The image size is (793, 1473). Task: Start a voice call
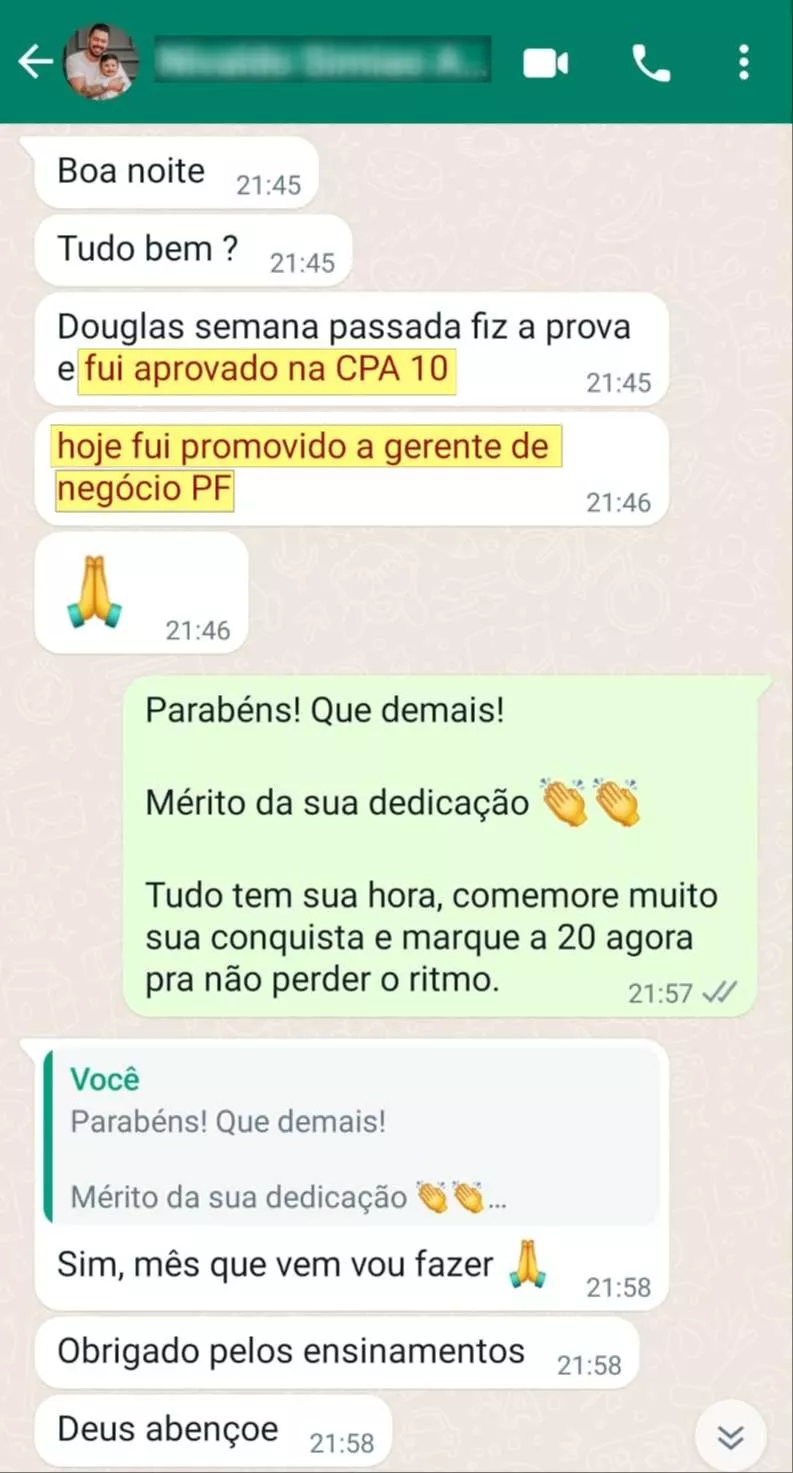(x=651, y=63)
